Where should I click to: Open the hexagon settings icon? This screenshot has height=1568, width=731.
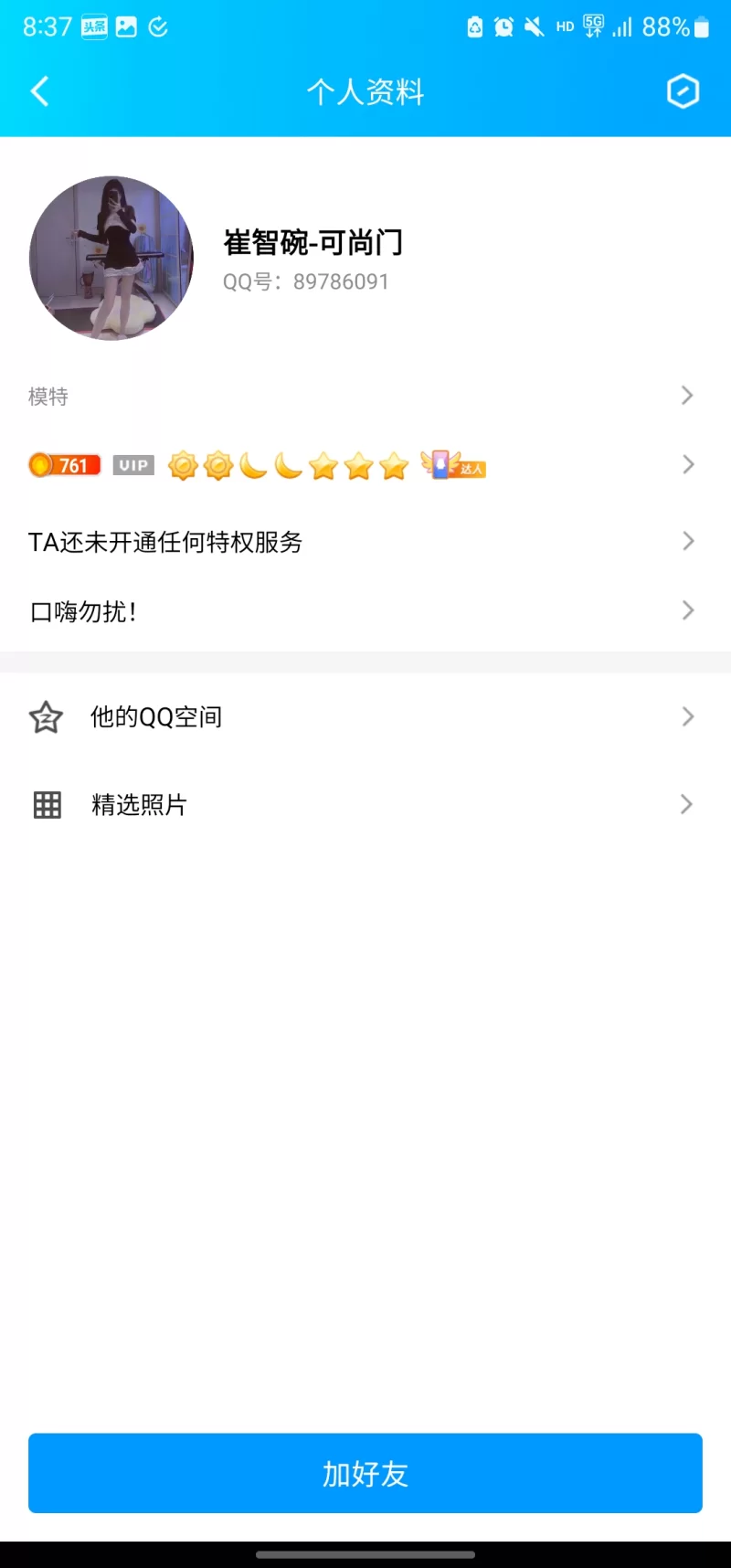[683, 91]
